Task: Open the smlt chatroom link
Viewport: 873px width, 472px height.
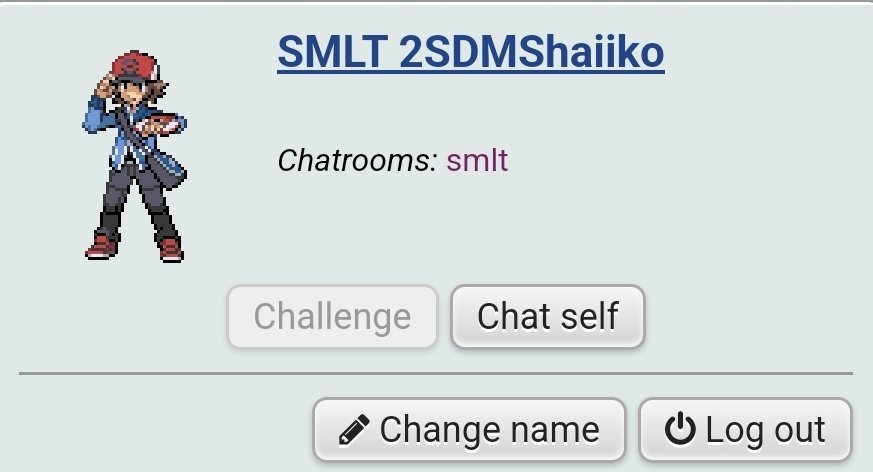Action: [477, 160]
